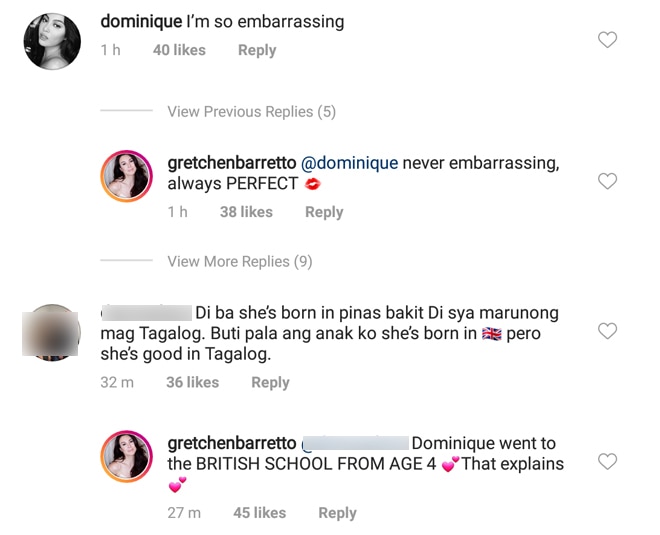Like gretchenbarretto's BRITISH SCHOOL reply

[607, 461]
